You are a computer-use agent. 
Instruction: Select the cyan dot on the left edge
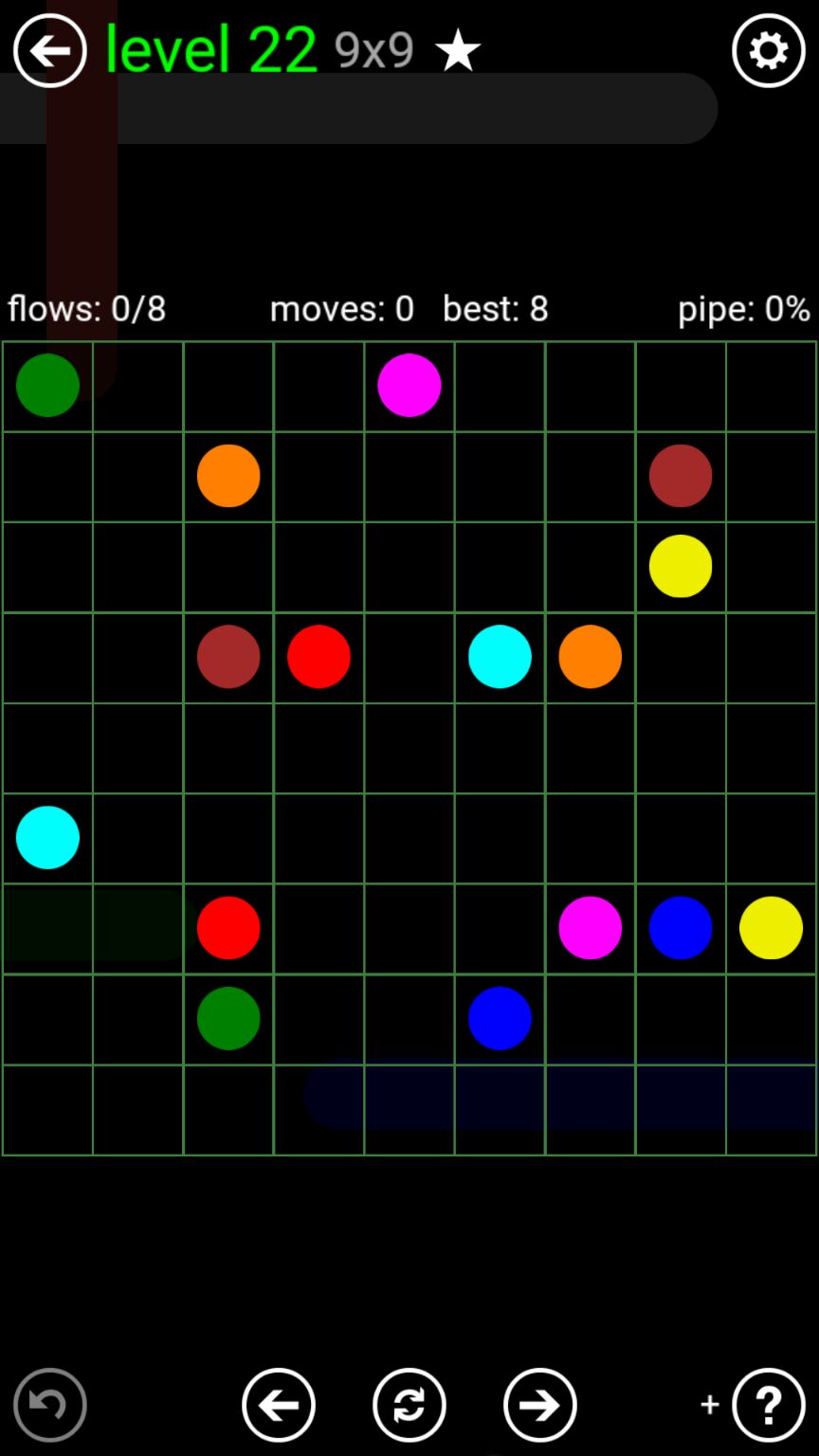click(47, 837)
